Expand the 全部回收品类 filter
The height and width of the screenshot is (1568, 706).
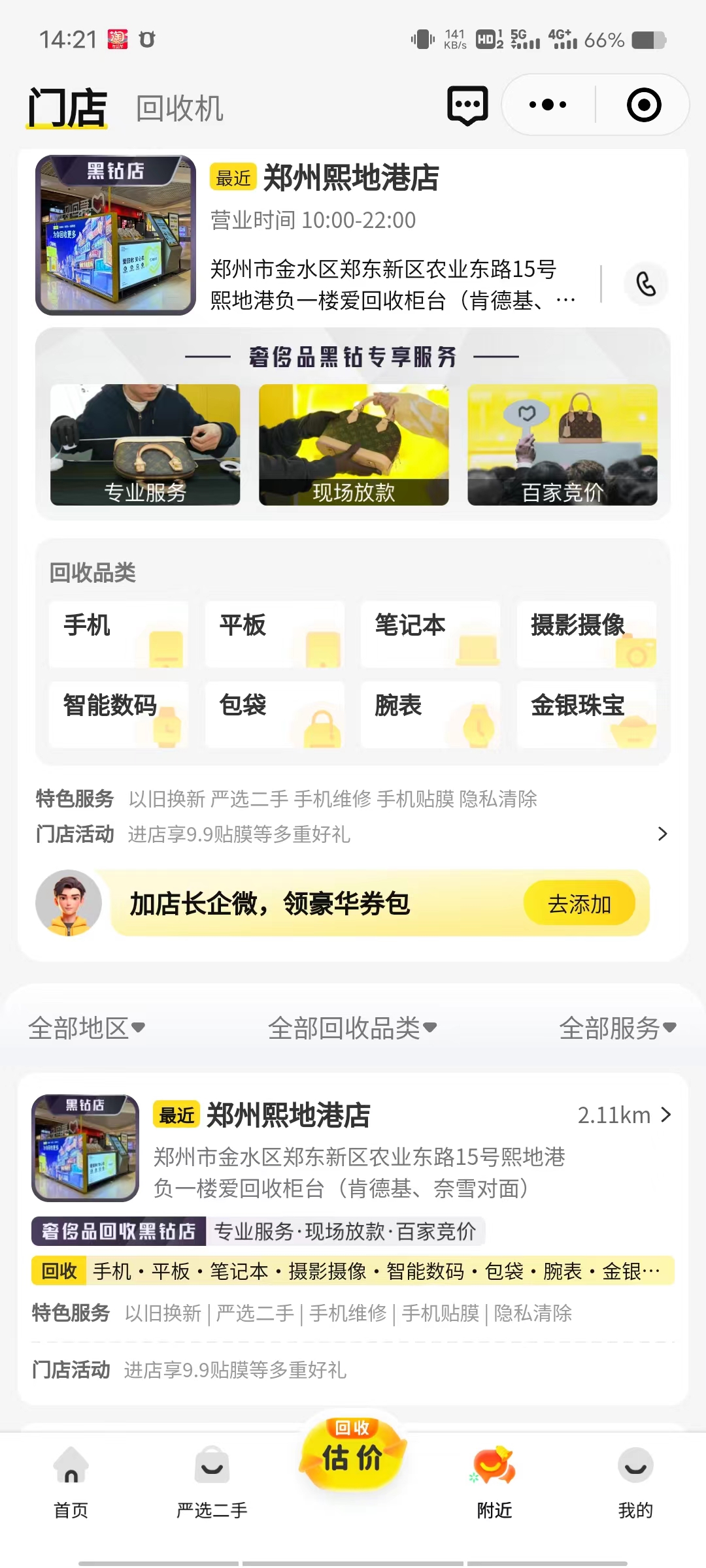click(352, 1028)
